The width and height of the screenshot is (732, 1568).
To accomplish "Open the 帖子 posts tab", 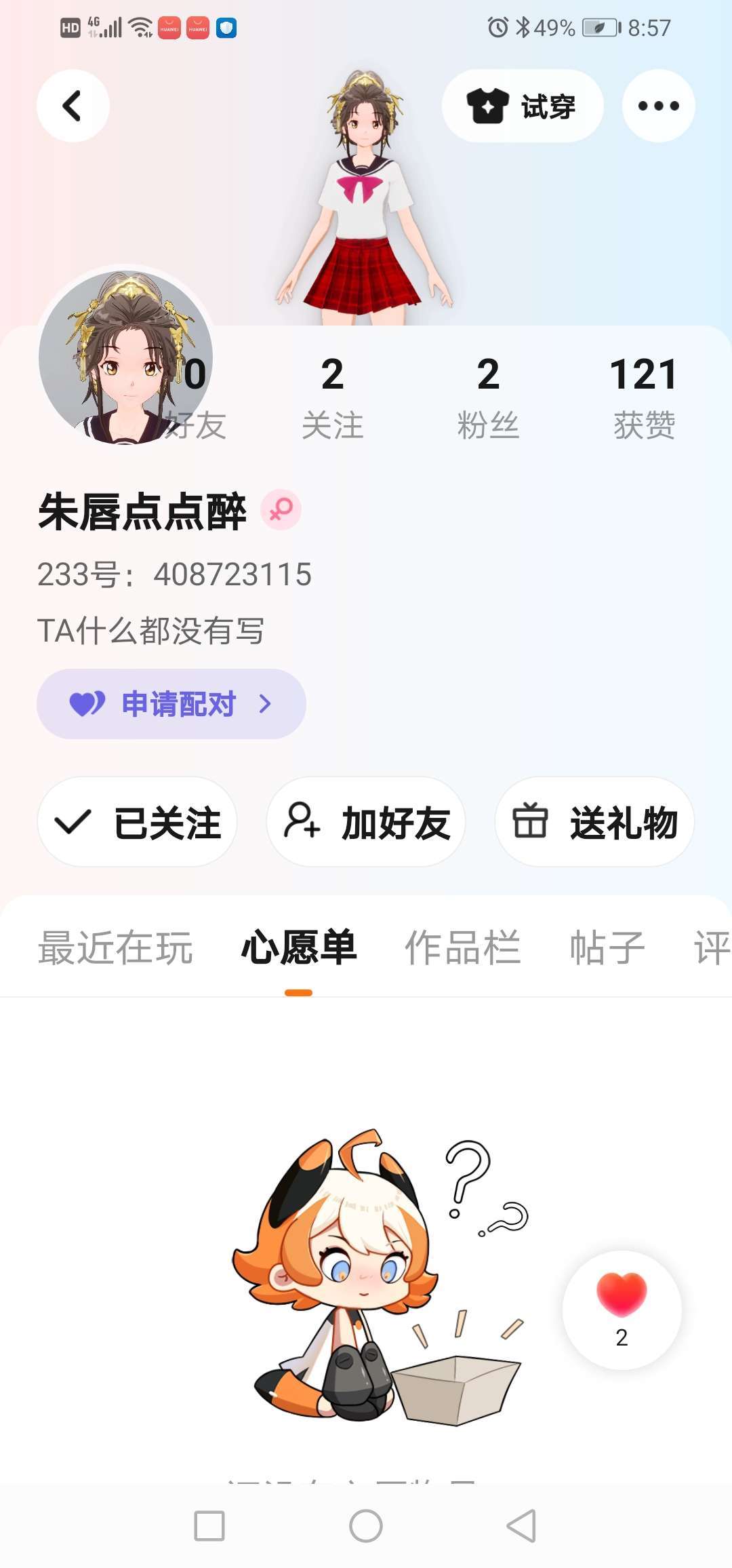I will tap(607, 947).
